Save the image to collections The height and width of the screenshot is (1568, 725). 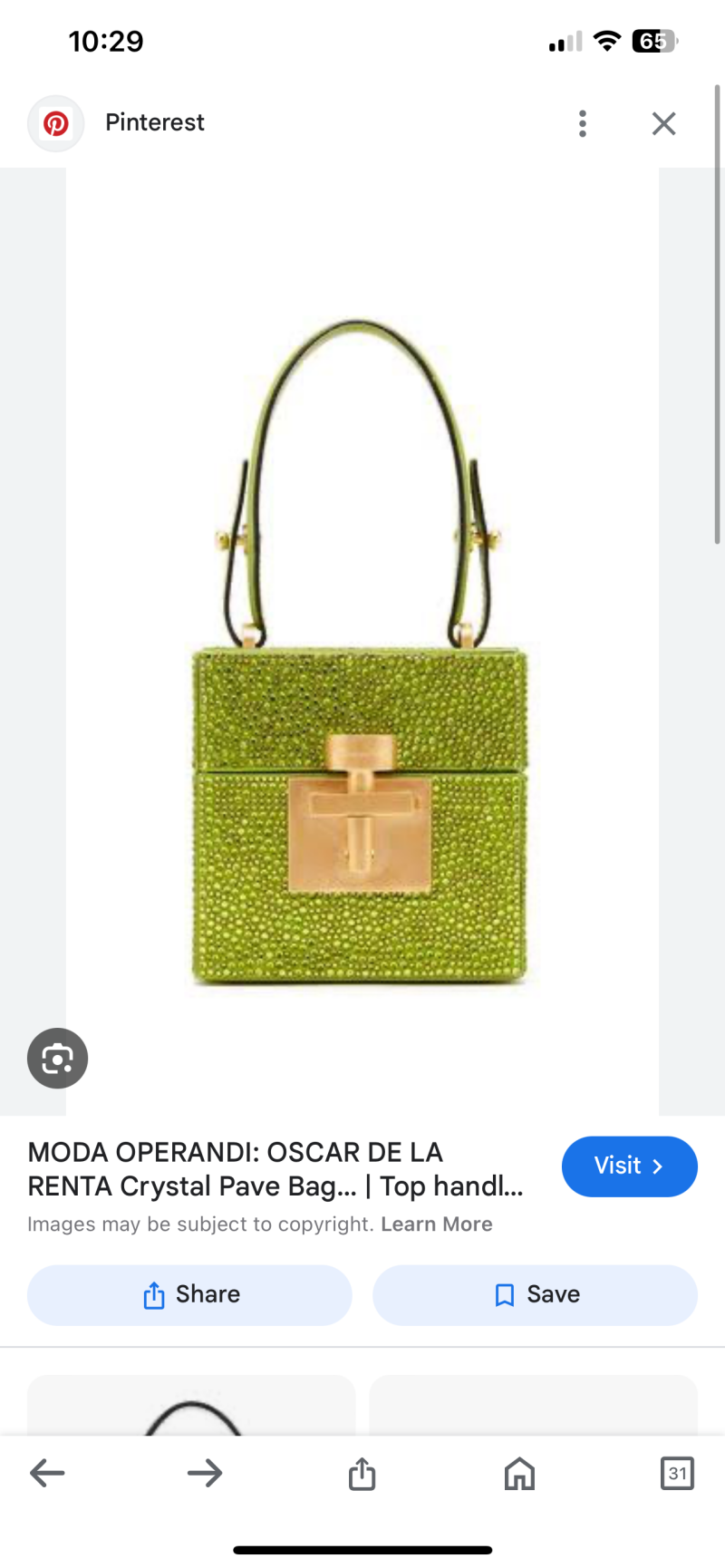click(x=535, y=1294)
